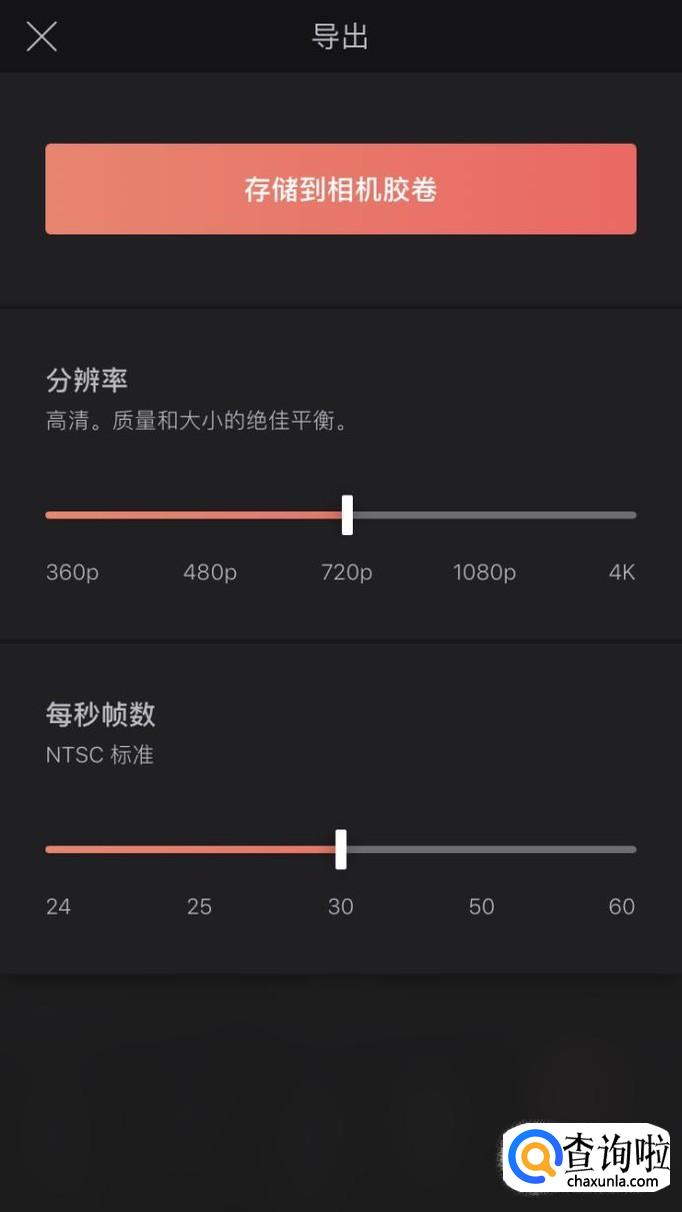The image size is (682, 1212).
Task: Select 50 frames per second
Action: coord(482,907)
